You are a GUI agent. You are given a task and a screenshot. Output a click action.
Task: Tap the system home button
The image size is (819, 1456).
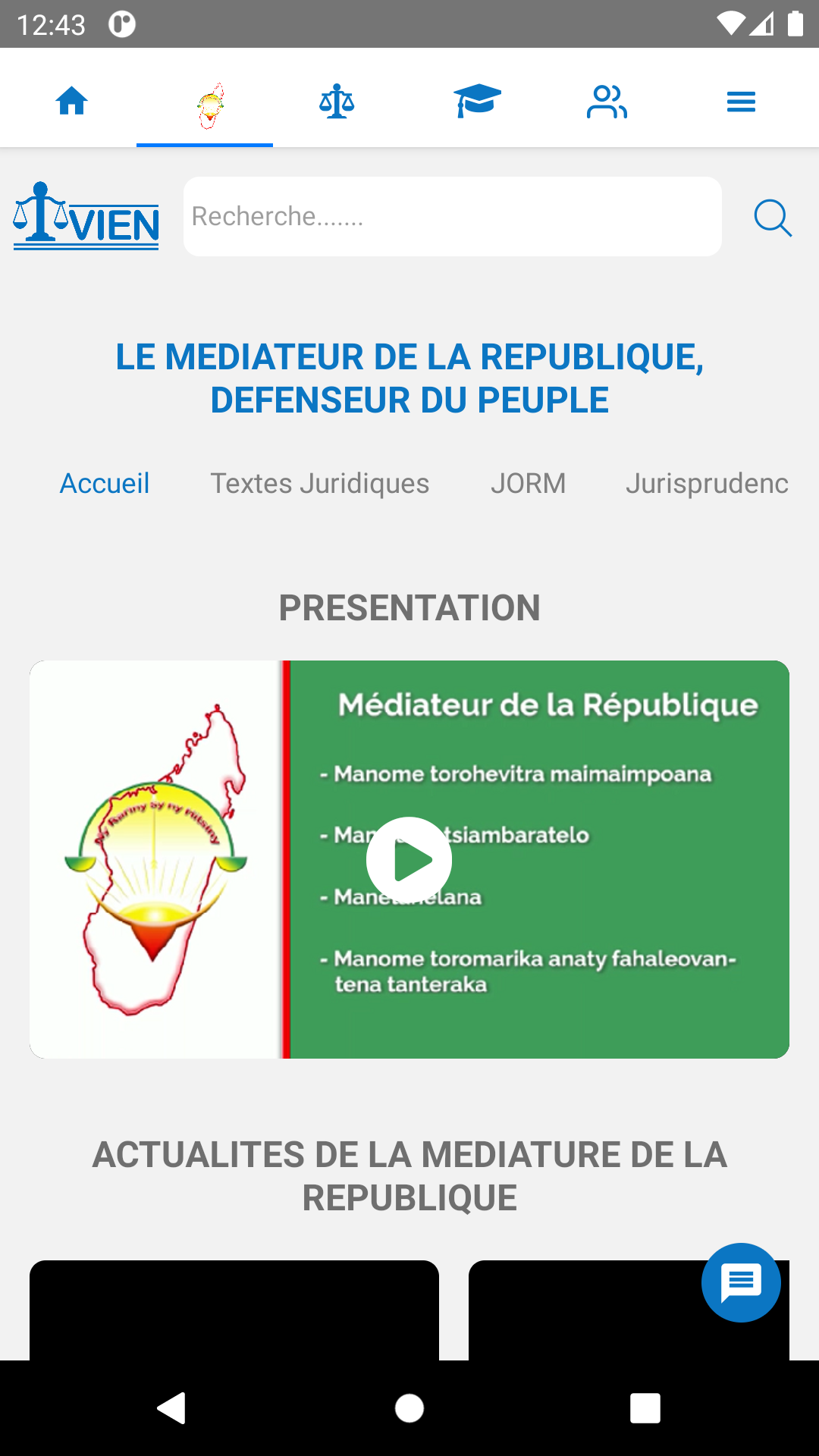tap(409, 1408)
